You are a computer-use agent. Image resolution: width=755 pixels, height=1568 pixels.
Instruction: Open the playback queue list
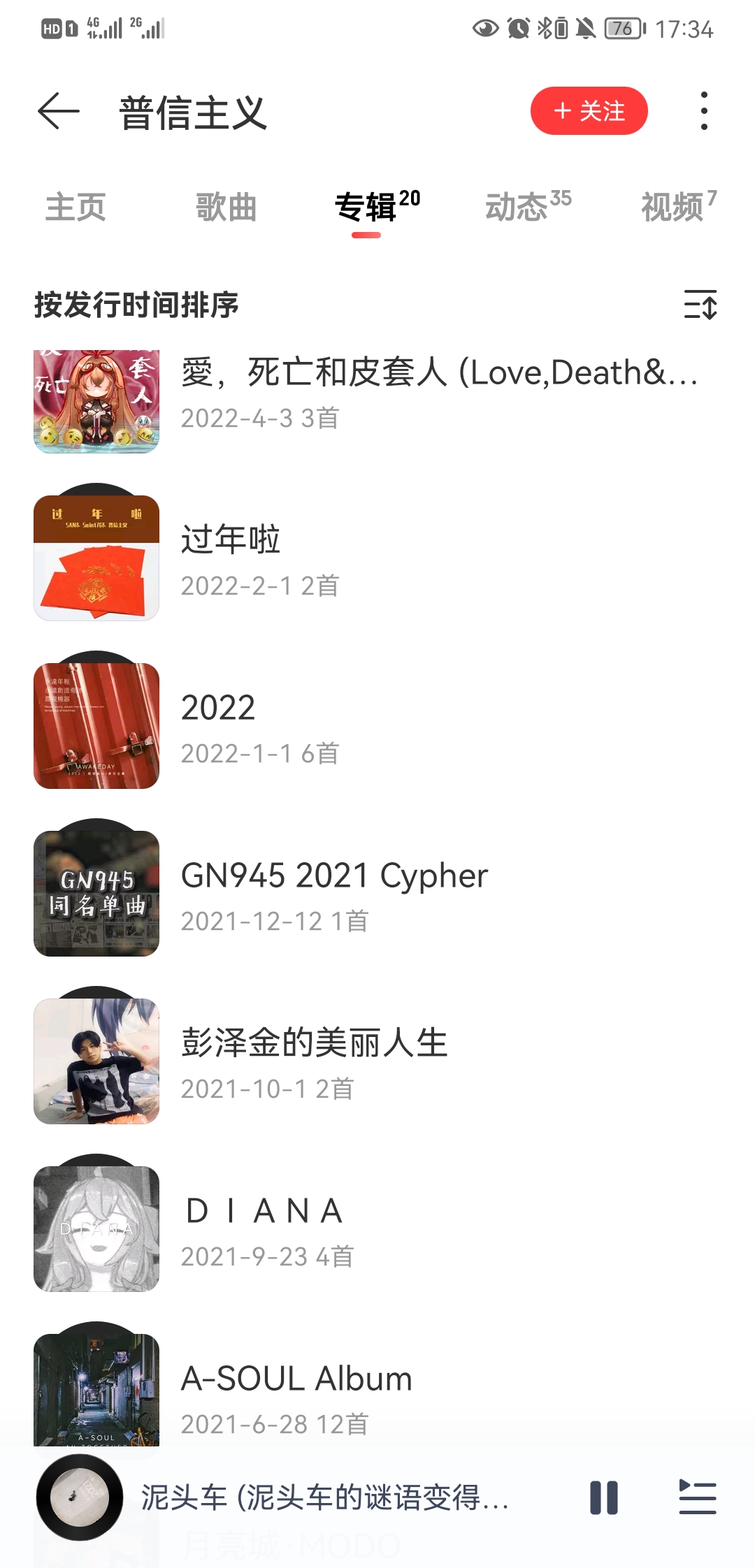pos(697,1497)
